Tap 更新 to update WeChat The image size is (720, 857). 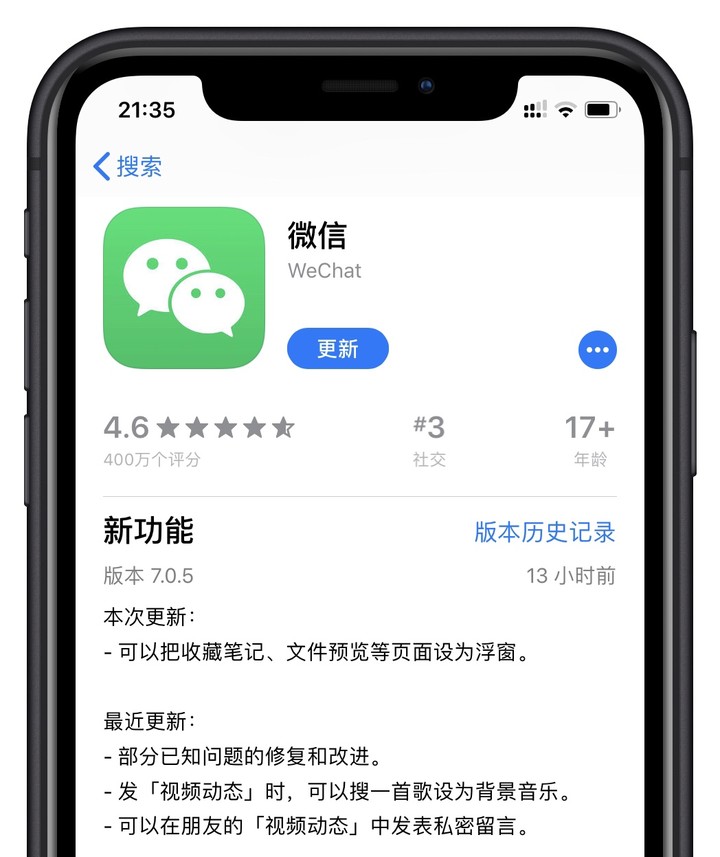338,349
